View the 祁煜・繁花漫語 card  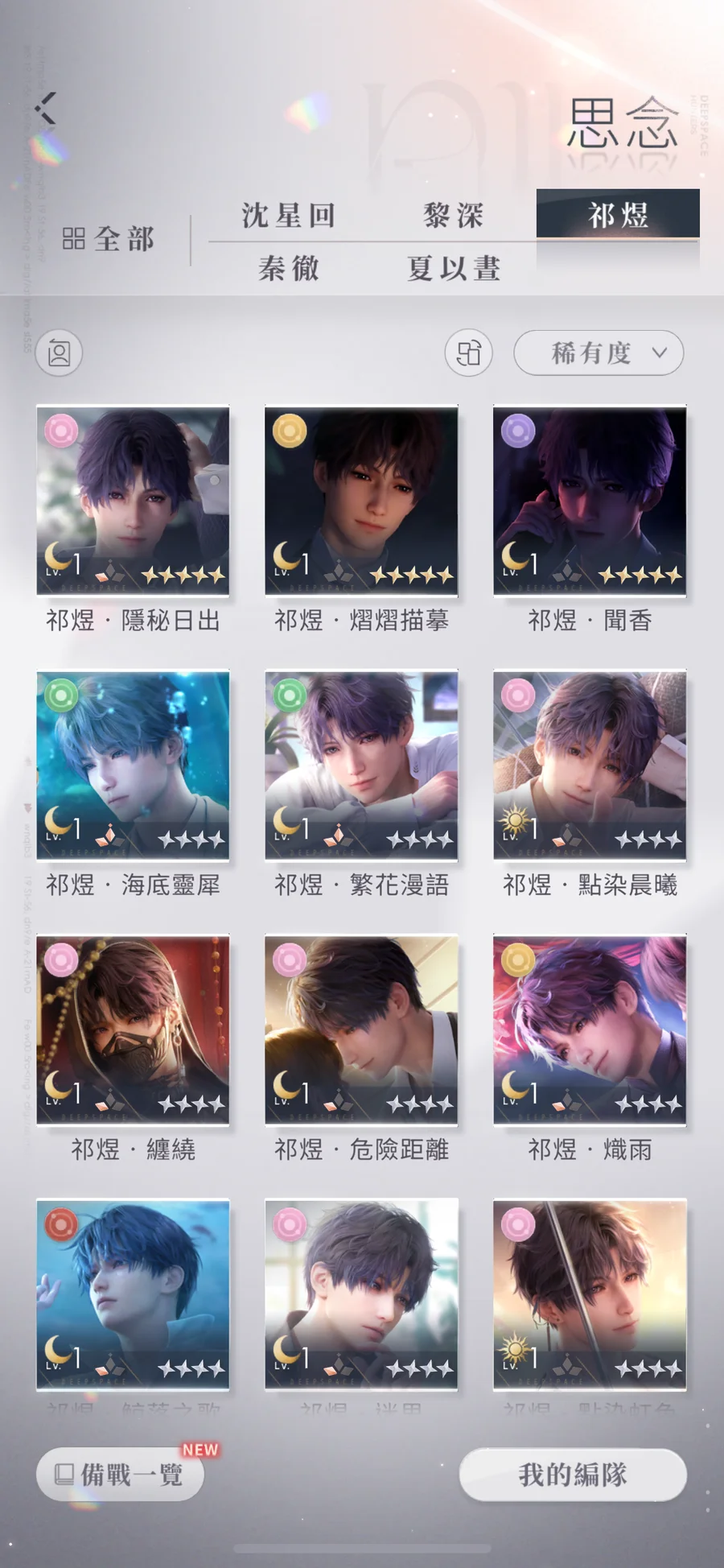[x=361, y=765]
